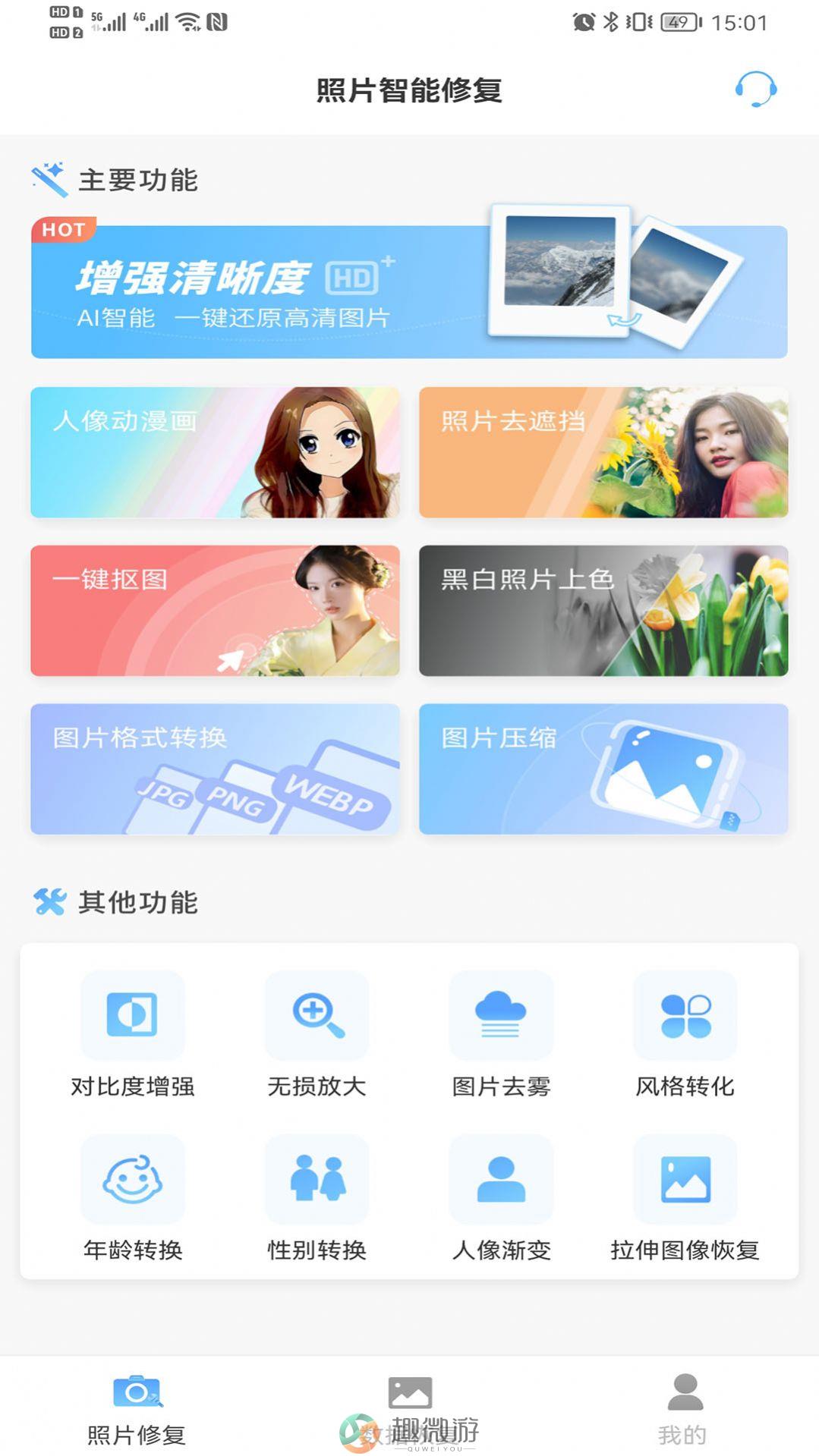Open the 风格转化 tool

click(685, 1015)
